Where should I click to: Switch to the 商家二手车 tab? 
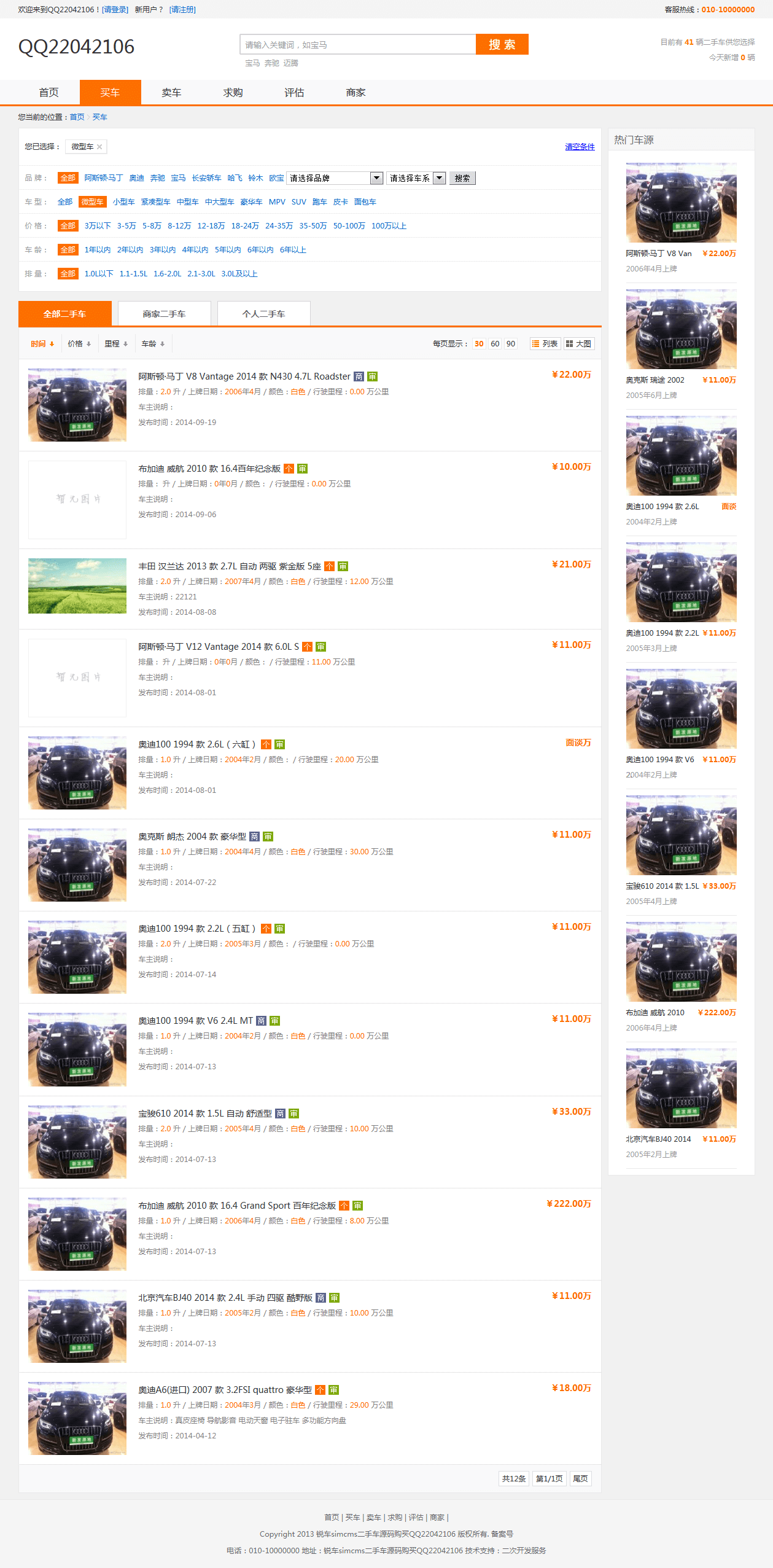pyautogui.click(x=164, y=314)
